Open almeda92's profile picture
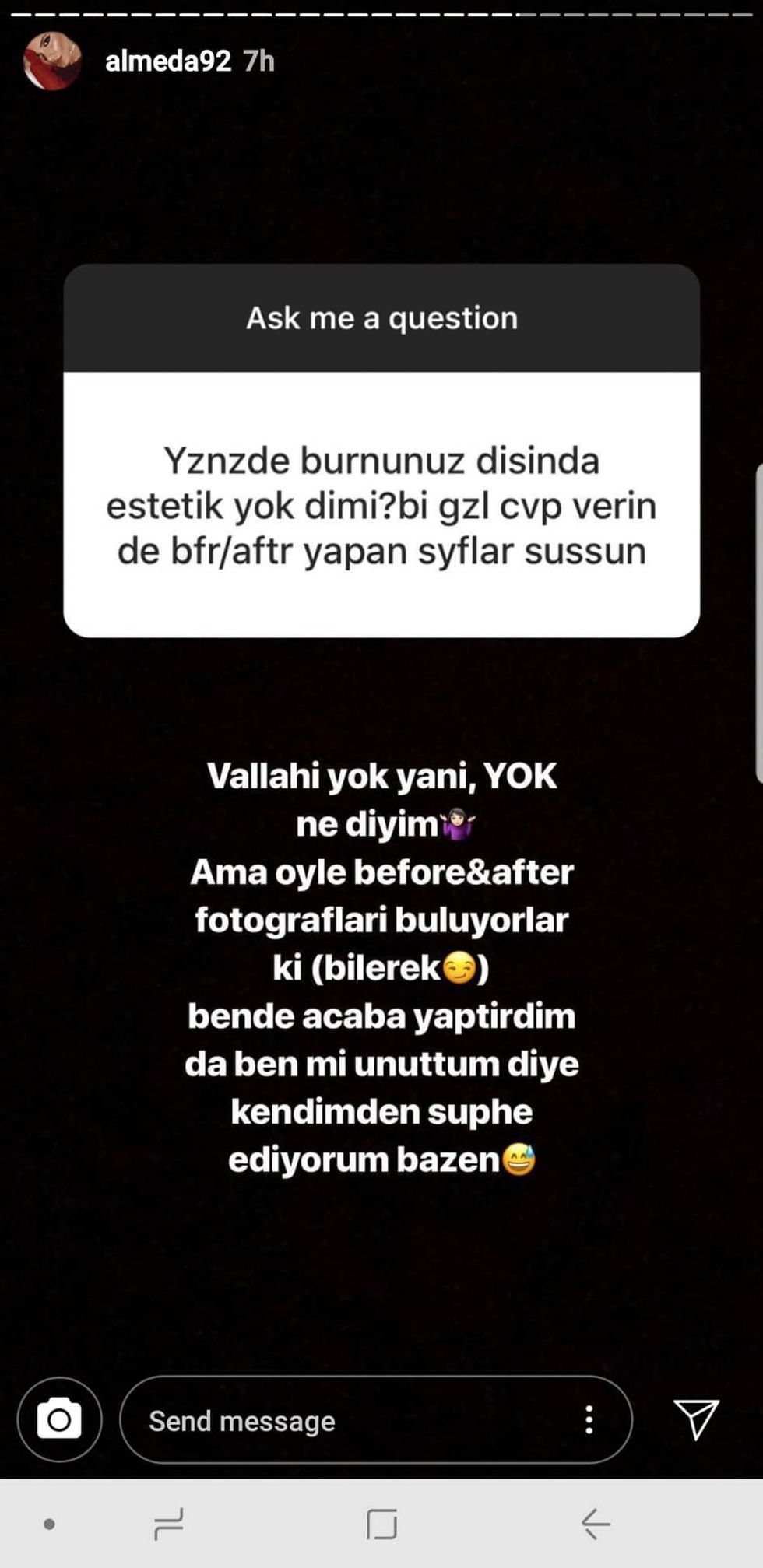The width and height of the screenshot is (763, 1568). 52,61
